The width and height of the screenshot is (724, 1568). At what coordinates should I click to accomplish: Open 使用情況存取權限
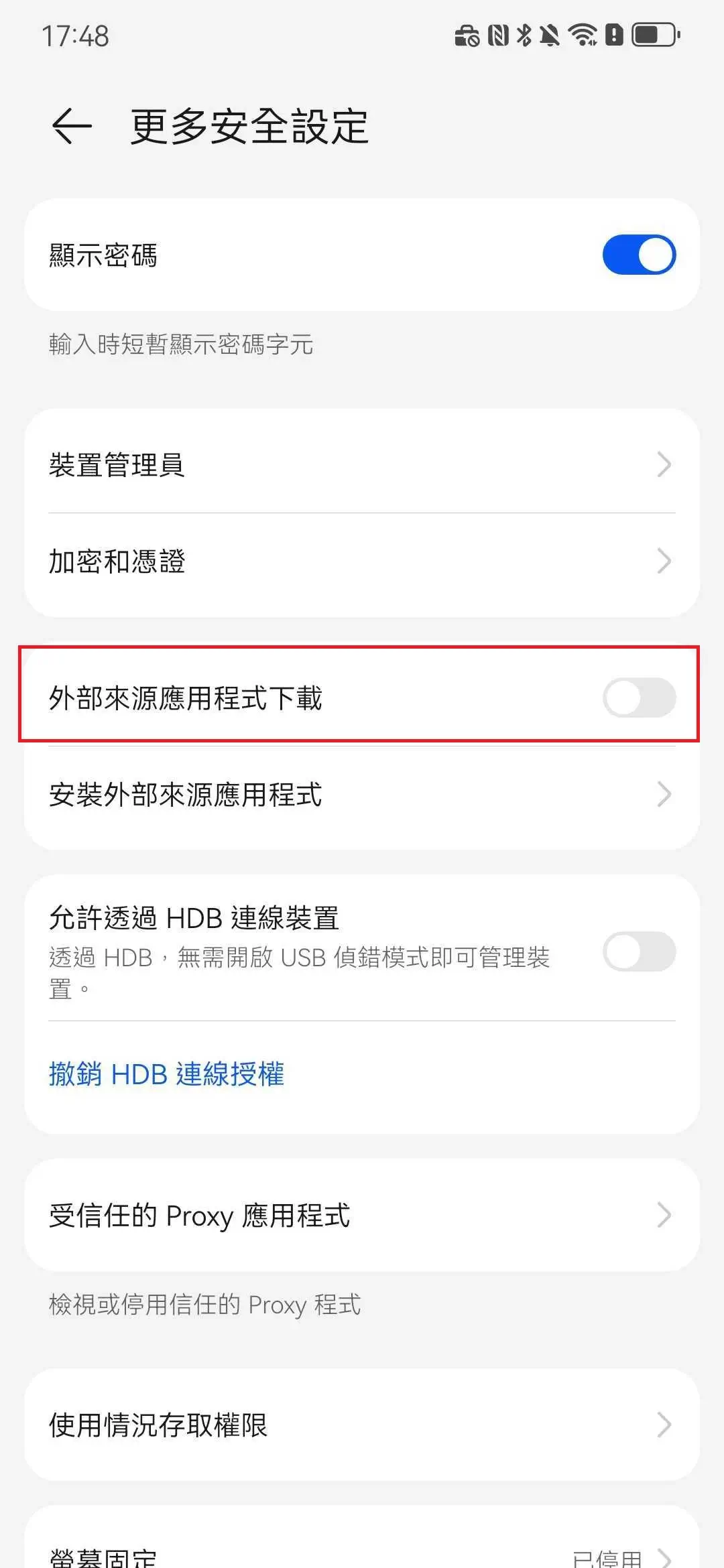(362, 1425)
